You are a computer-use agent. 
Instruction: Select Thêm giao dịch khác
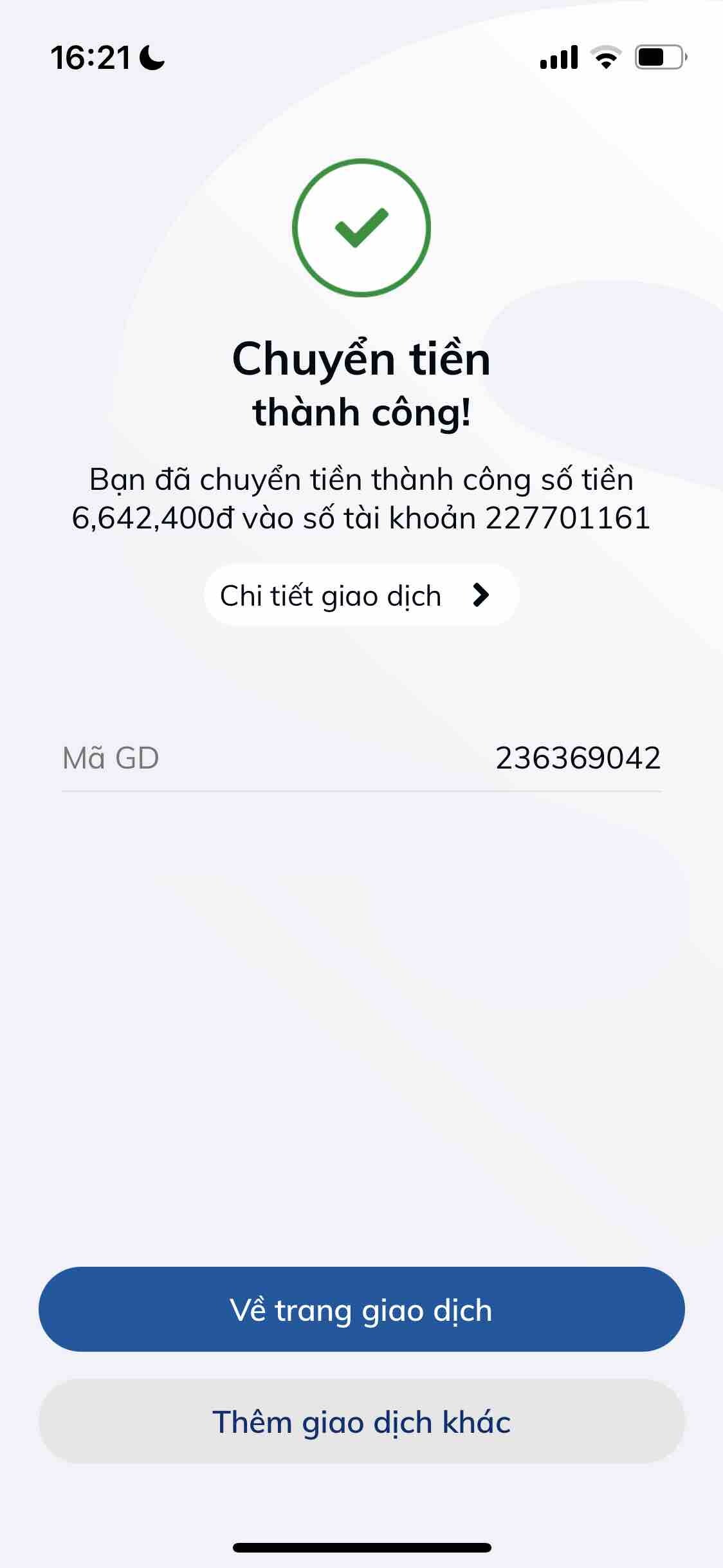click(x=361, y=1422)
